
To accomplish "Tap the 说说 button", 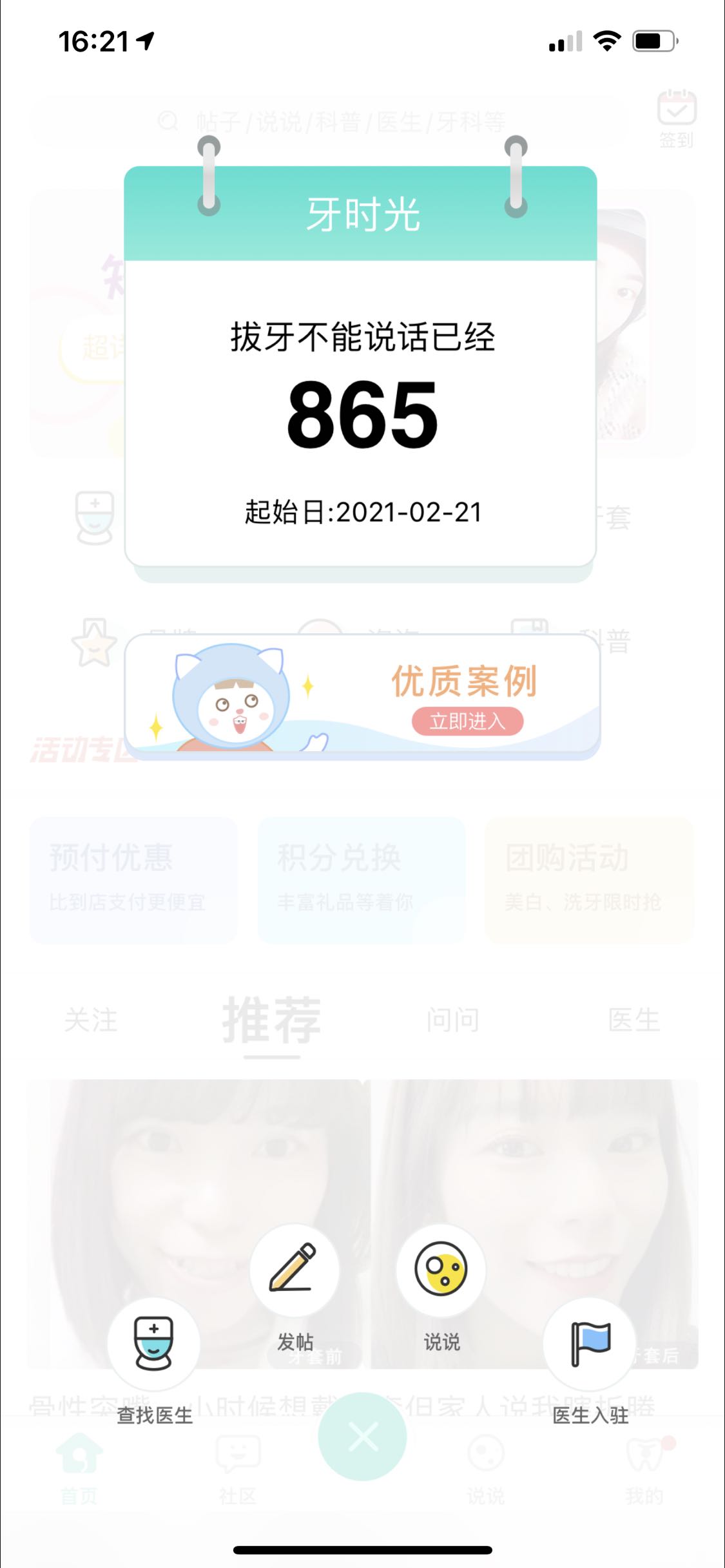I will pyautogui.click(x=441, y=1269).
